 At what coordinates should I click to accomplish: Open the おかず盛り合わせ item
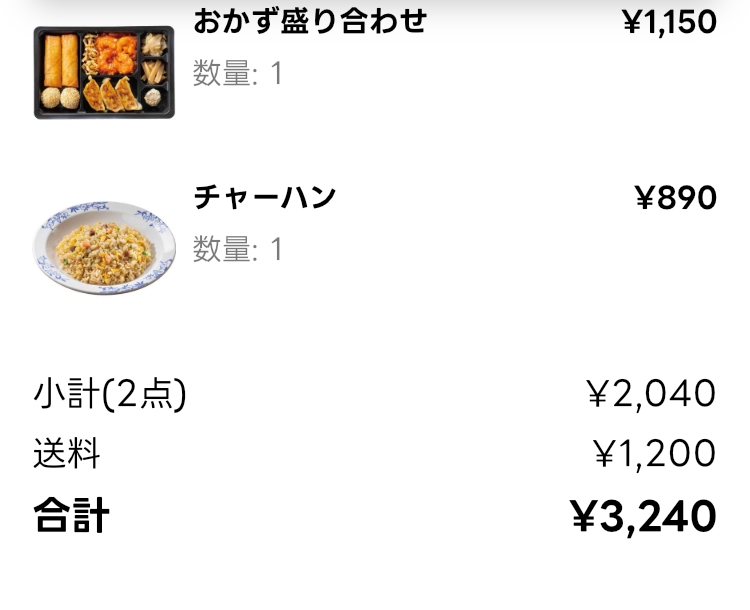coord(309,22)
